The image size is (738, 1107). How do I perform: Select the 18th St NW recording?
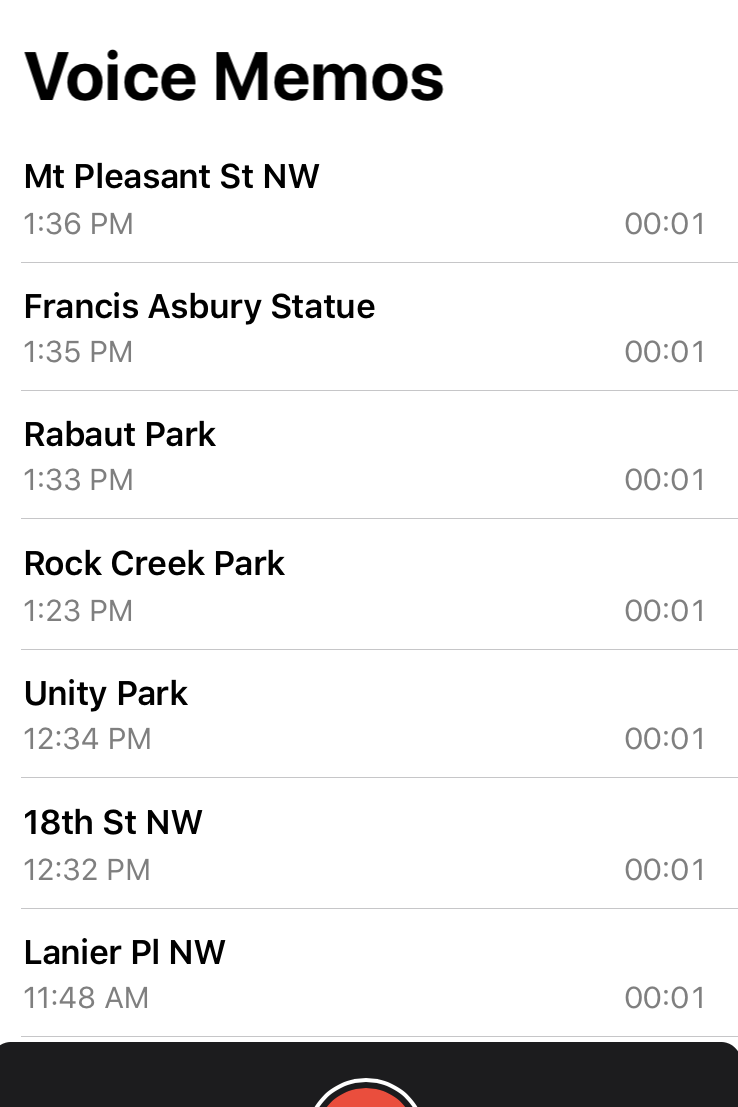(113, 822)
